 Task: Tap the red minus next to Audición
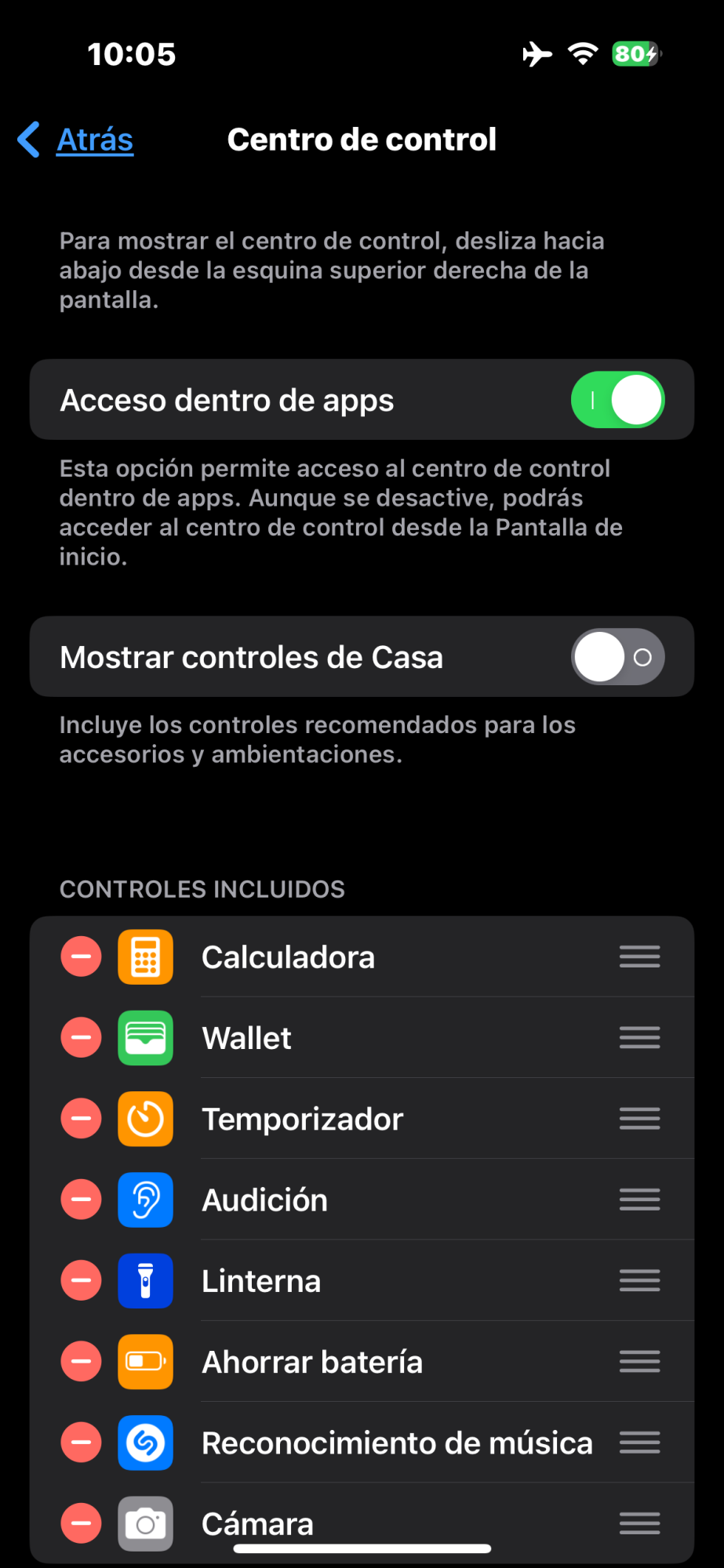(82, 1200)
